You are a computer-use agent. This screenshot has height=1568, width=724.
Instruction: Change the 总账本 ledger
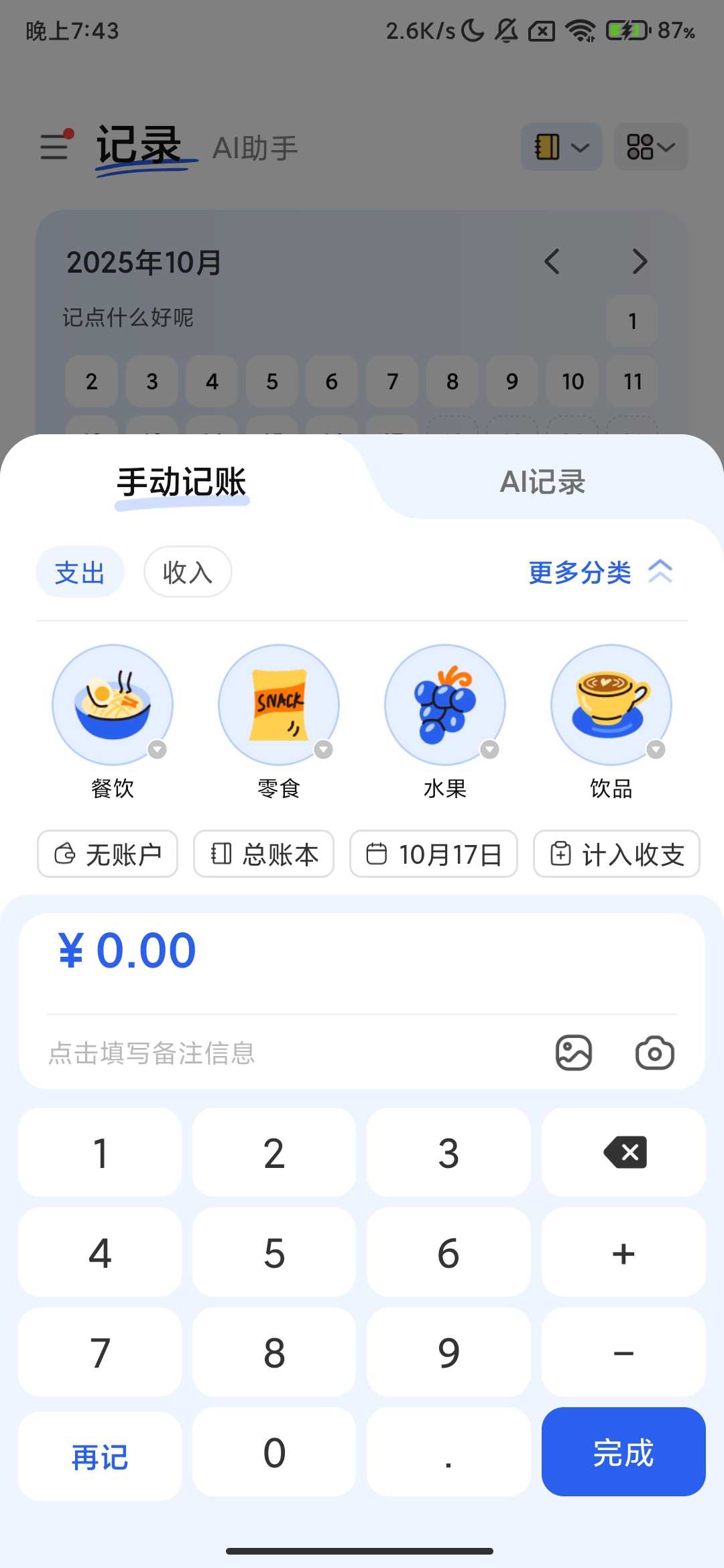[x=264, y=854]
